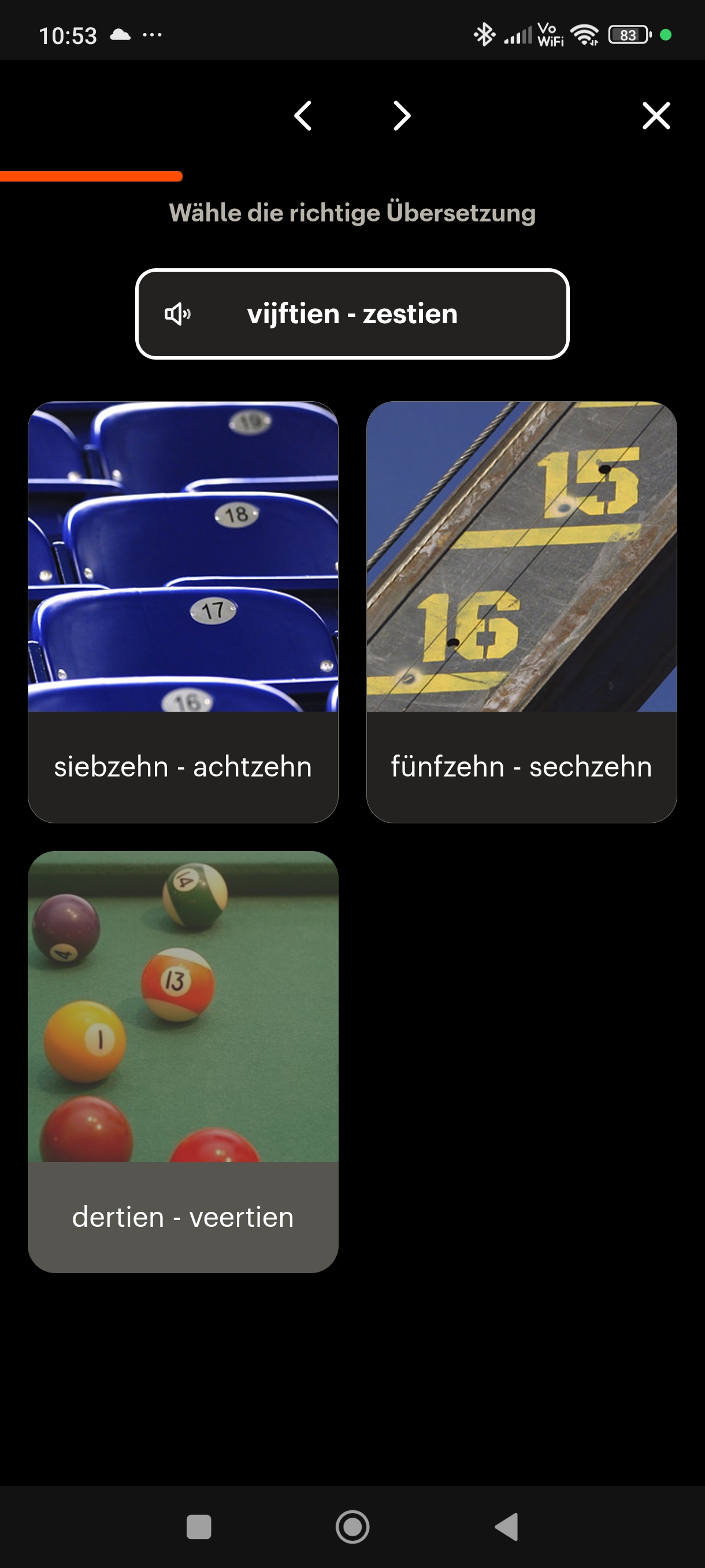Go to the home screen

click(x=352, y=1526)
